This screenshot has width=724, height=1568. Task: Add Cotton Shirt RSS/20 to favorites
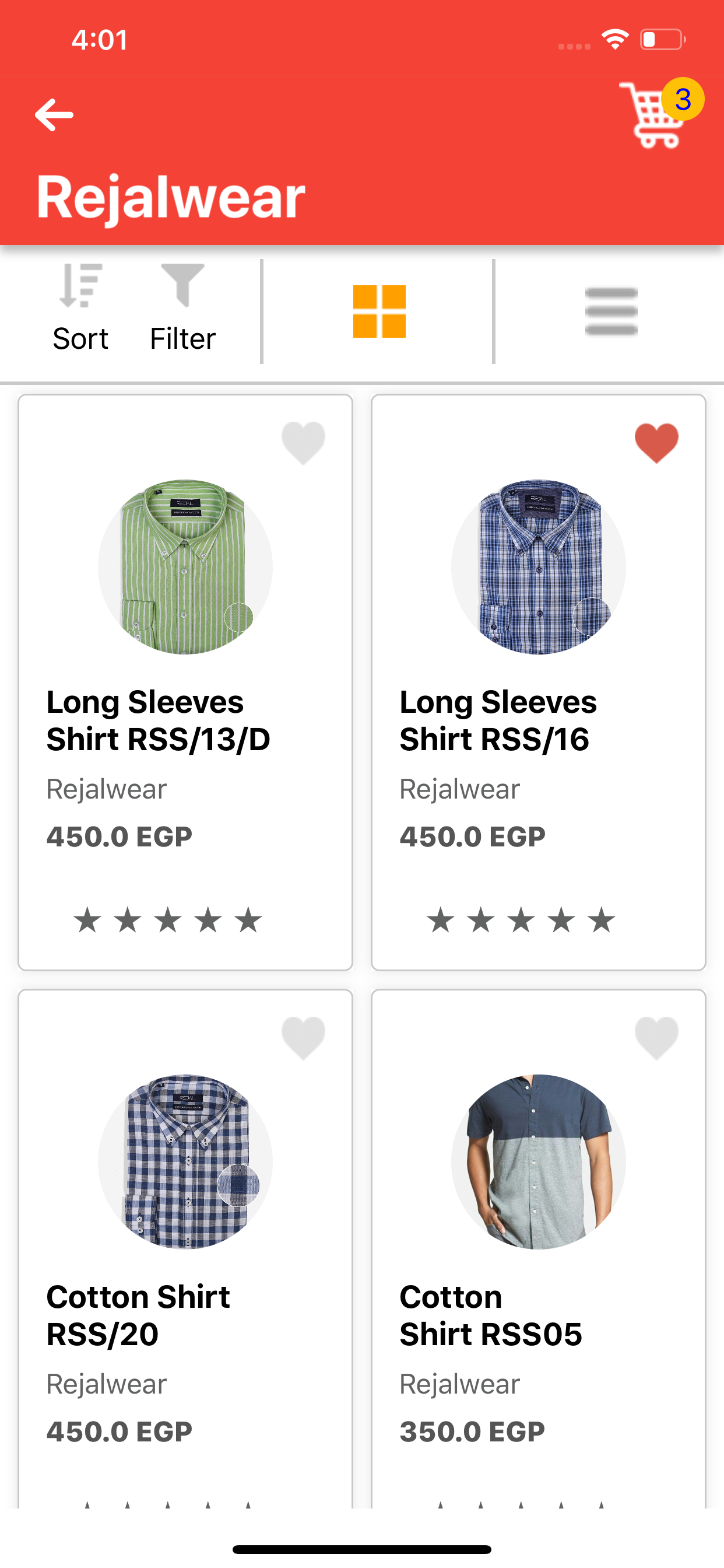[x=303, y=1037]
